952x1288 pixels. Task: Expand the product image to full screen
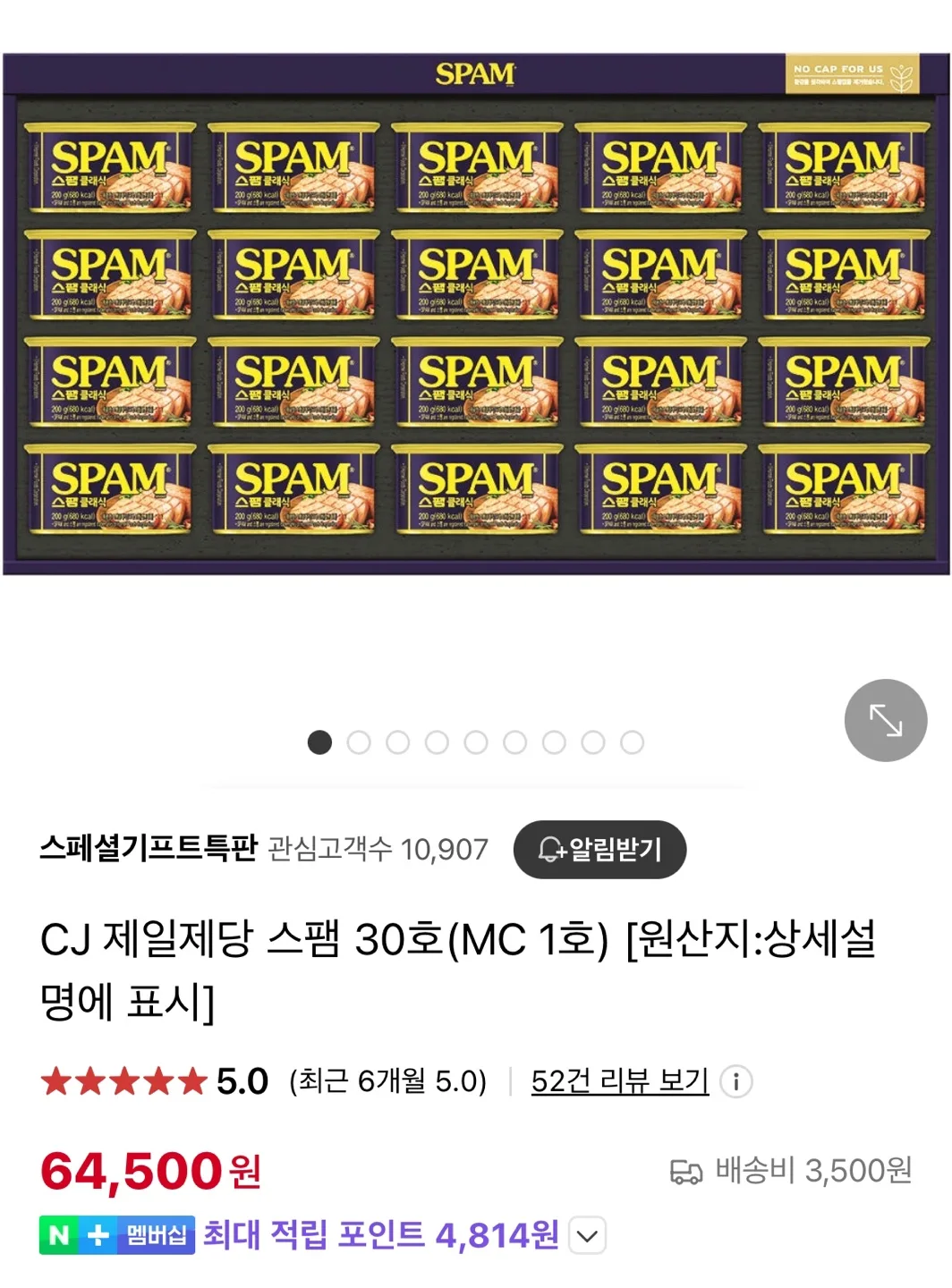tap(885, 720)
